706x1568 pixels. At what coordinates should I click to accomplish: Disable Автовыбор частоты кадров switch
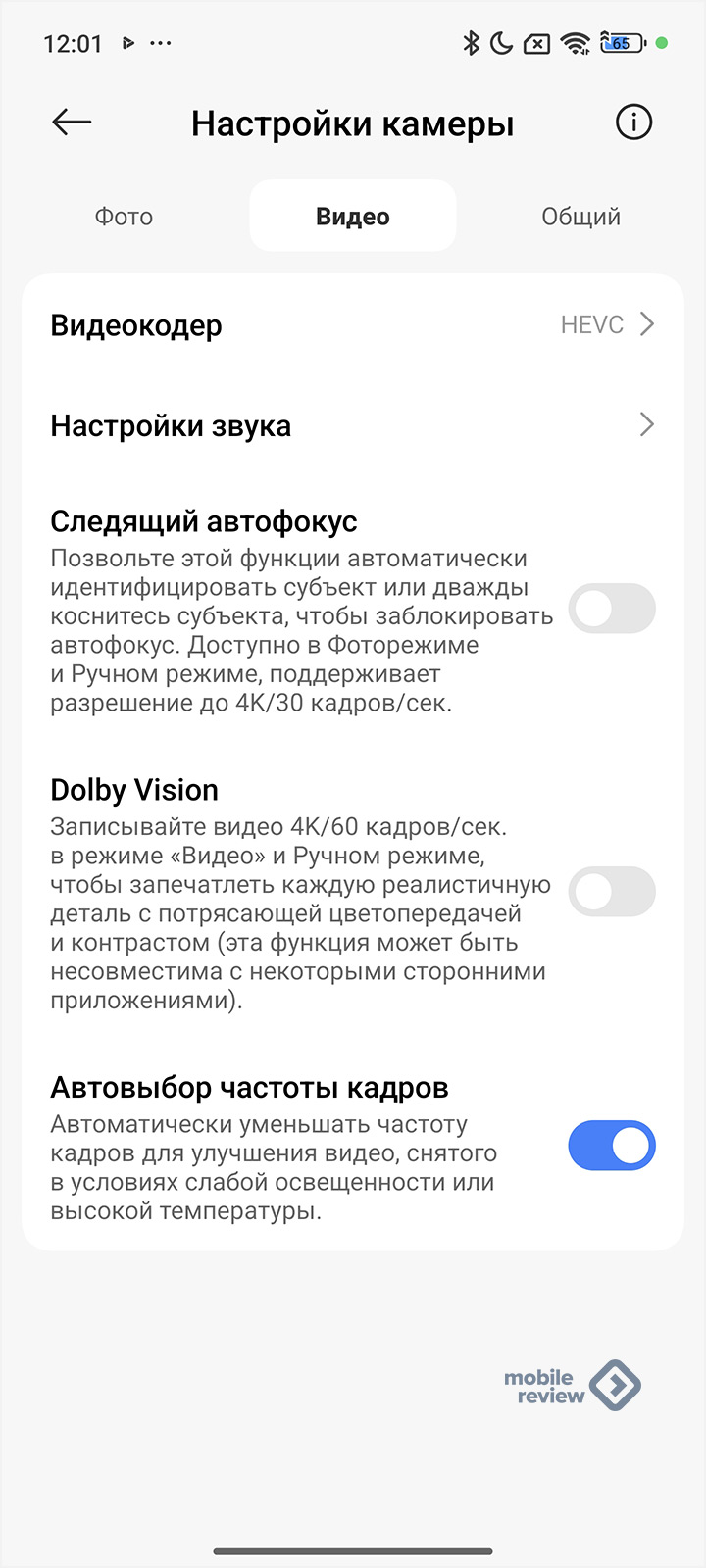pyautogui.click(x=612, y=1146)
